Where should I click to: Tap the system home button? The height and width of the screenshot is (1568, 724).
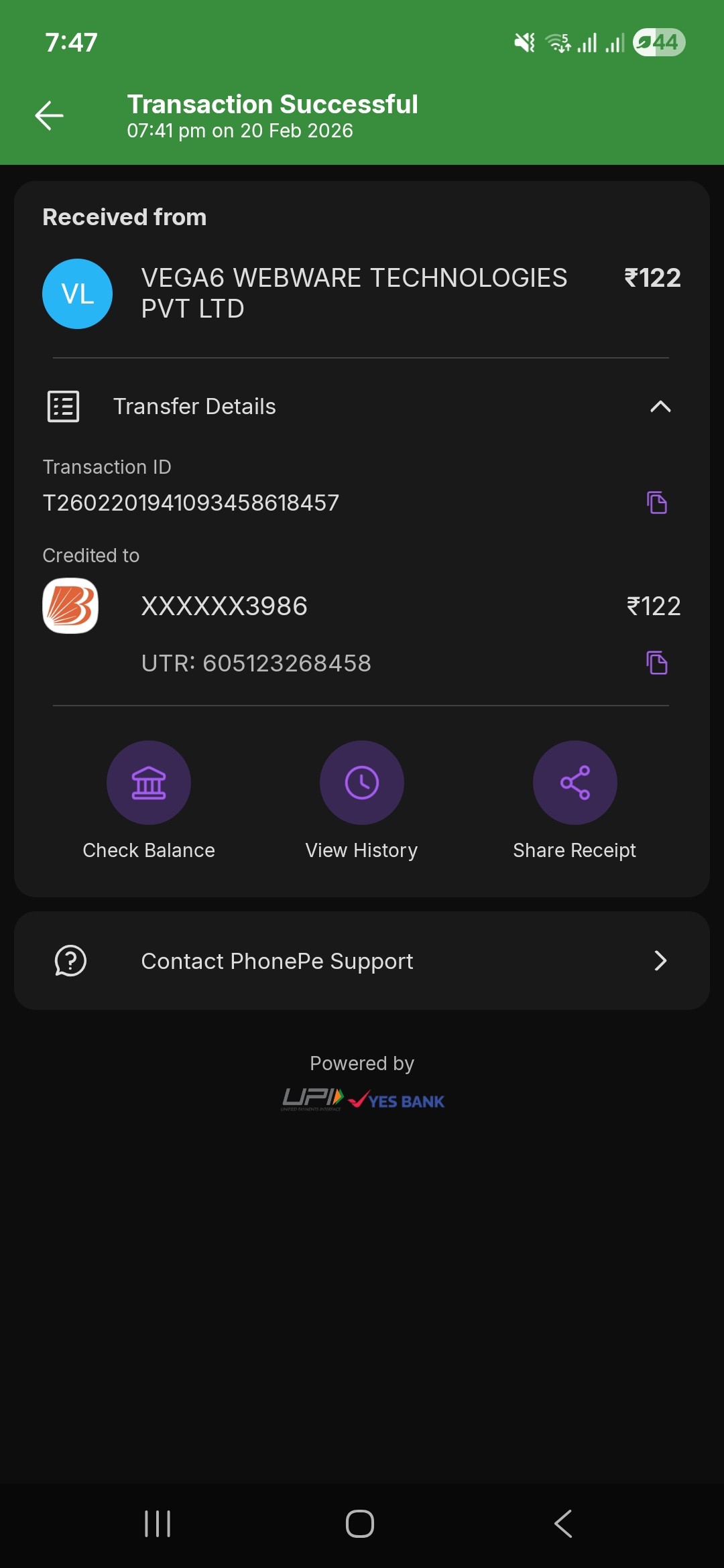click(x=360, y=1523)
